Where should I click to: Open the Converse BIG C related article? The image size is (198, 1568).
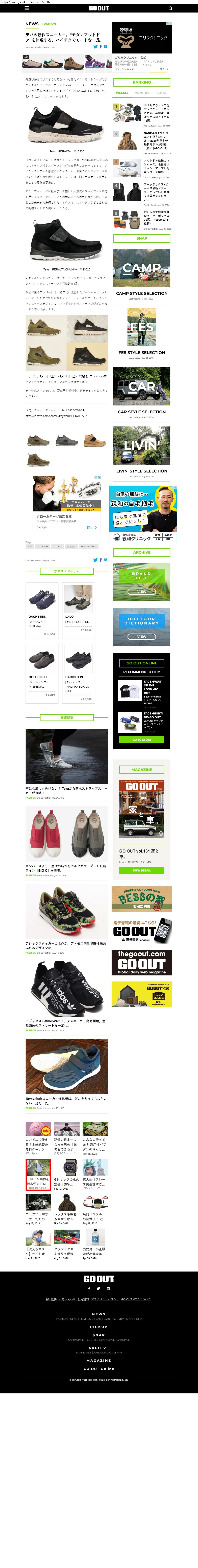click(67, 843)
